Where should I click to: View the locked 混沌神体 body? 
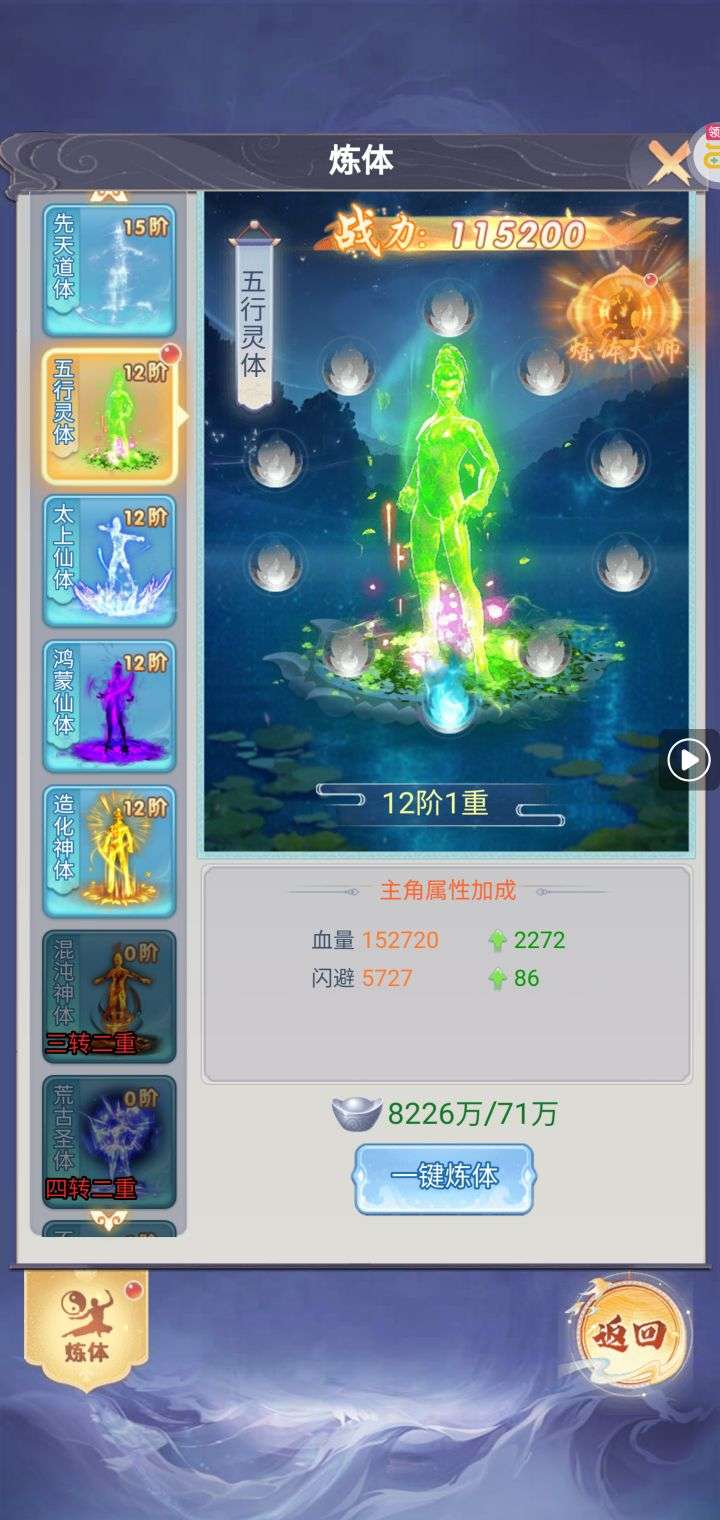pyautogui.click(x=109, y=995)
